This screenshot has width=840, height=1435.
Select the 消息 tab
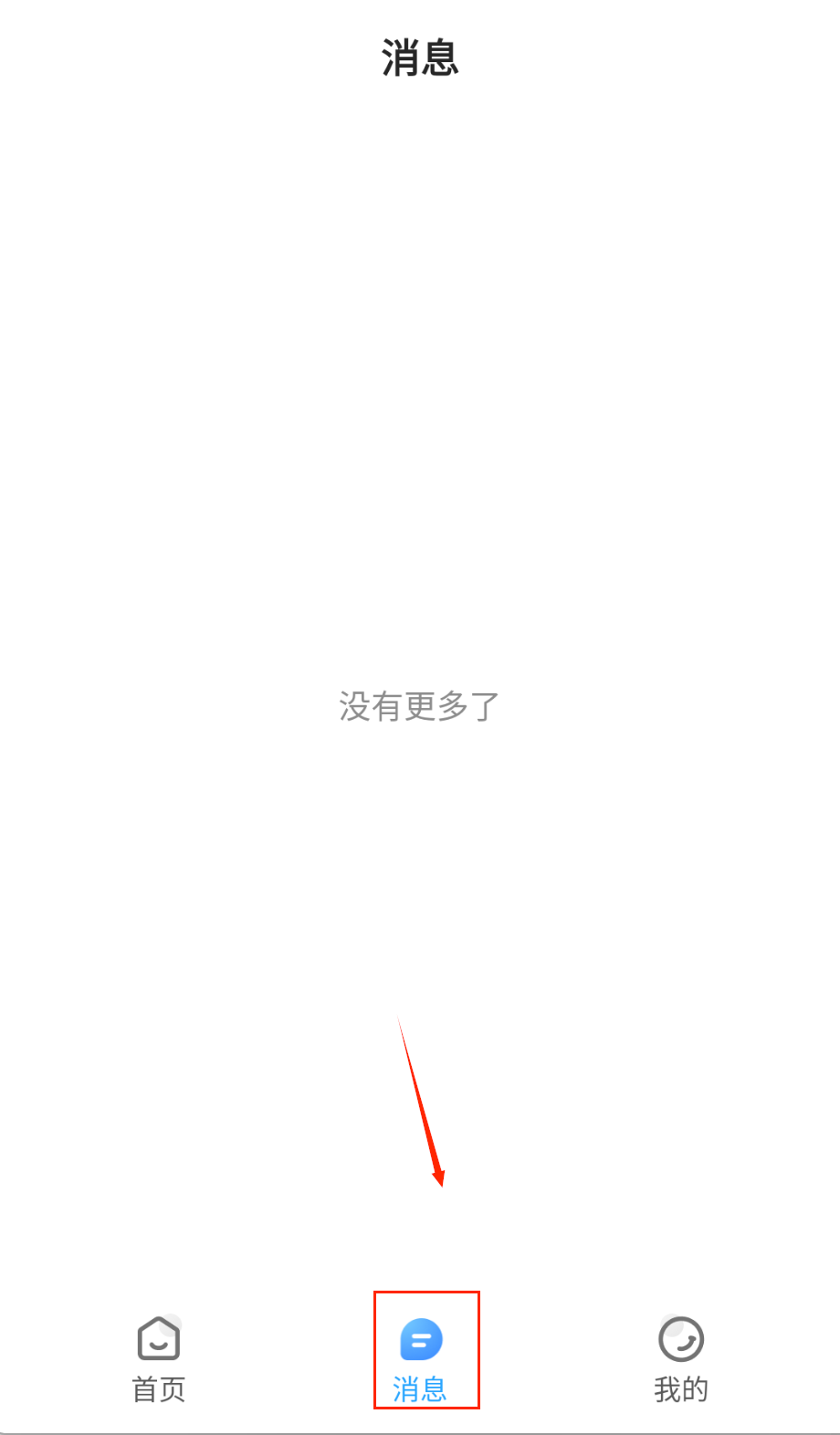point(421,1358)
